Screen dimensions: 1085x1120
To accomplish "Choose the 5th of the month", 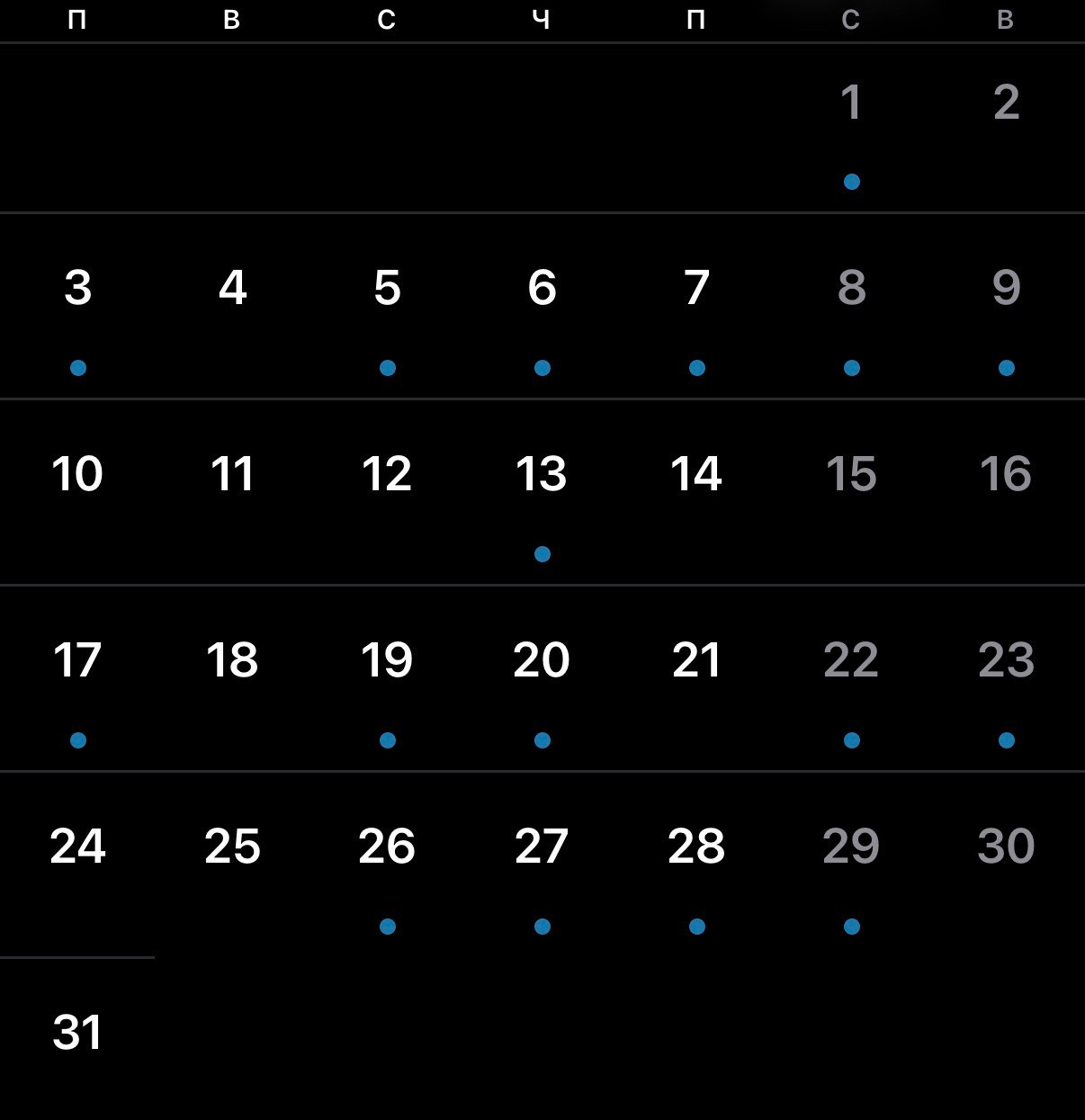I will point(387,289).
